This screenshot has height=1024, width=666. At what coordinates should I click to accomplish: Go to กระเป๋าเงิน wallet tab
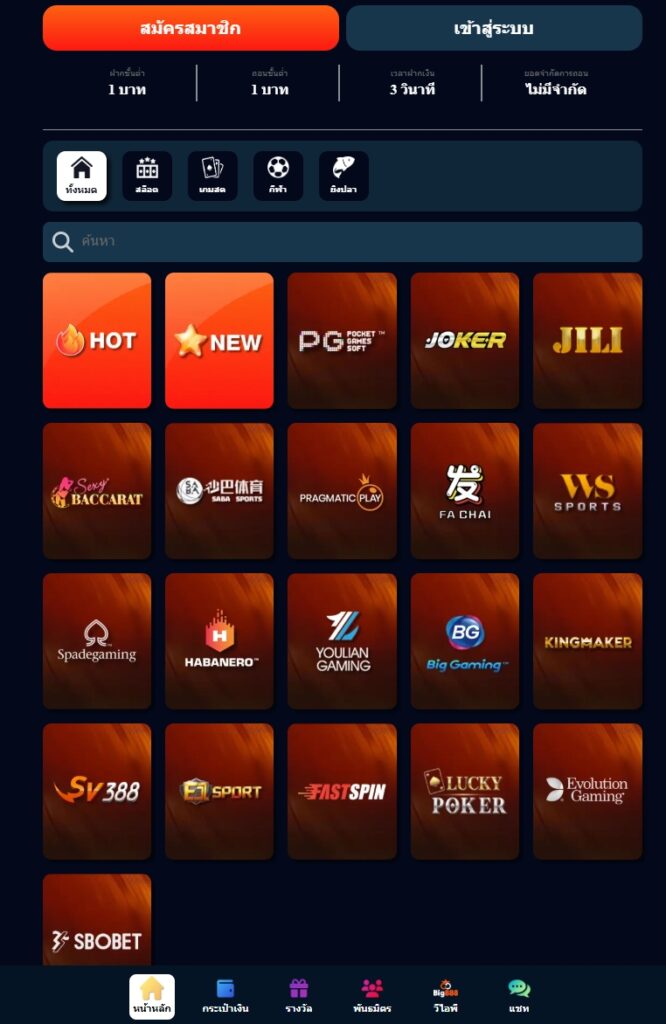[225, 996]
